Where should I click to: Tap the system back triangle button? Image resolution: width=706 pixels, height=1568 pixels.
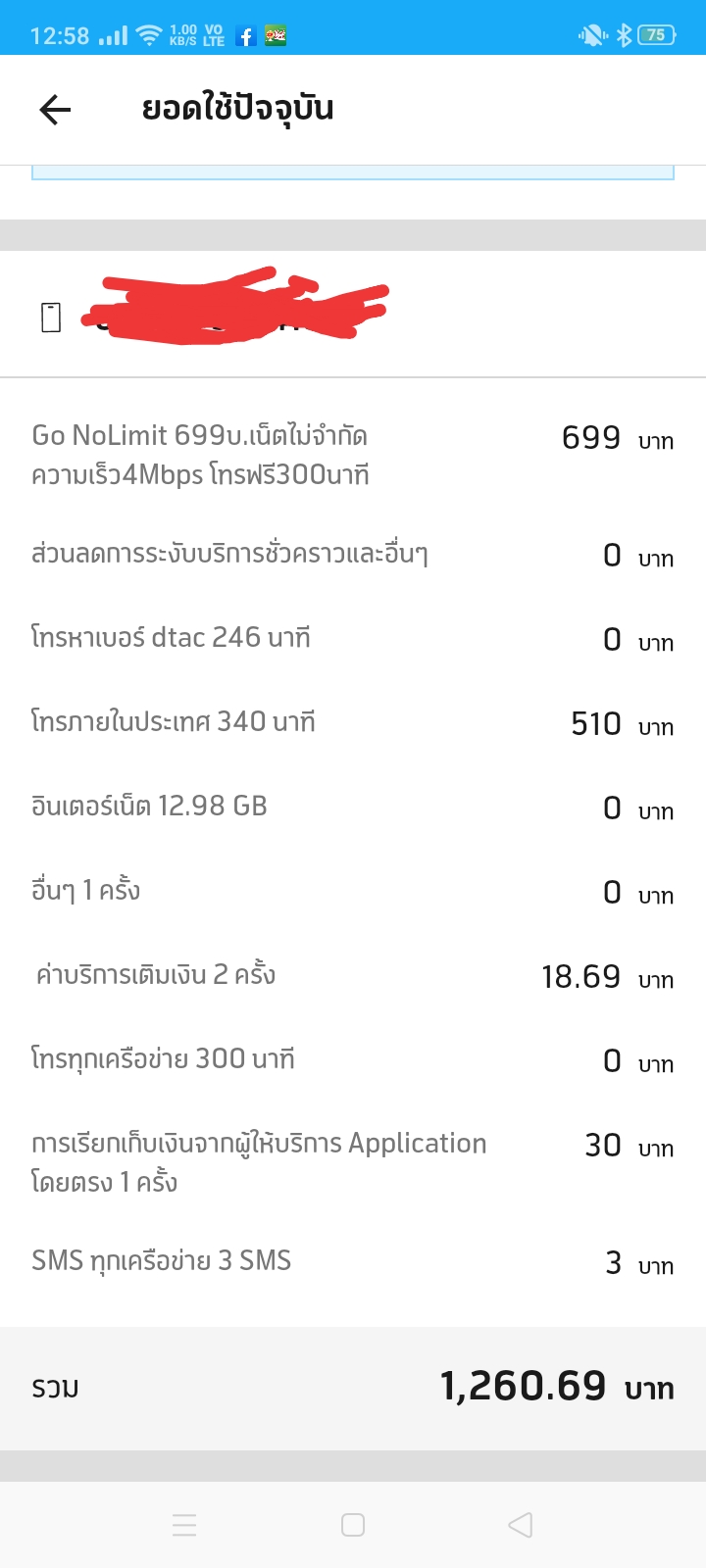pos(521,1525)
